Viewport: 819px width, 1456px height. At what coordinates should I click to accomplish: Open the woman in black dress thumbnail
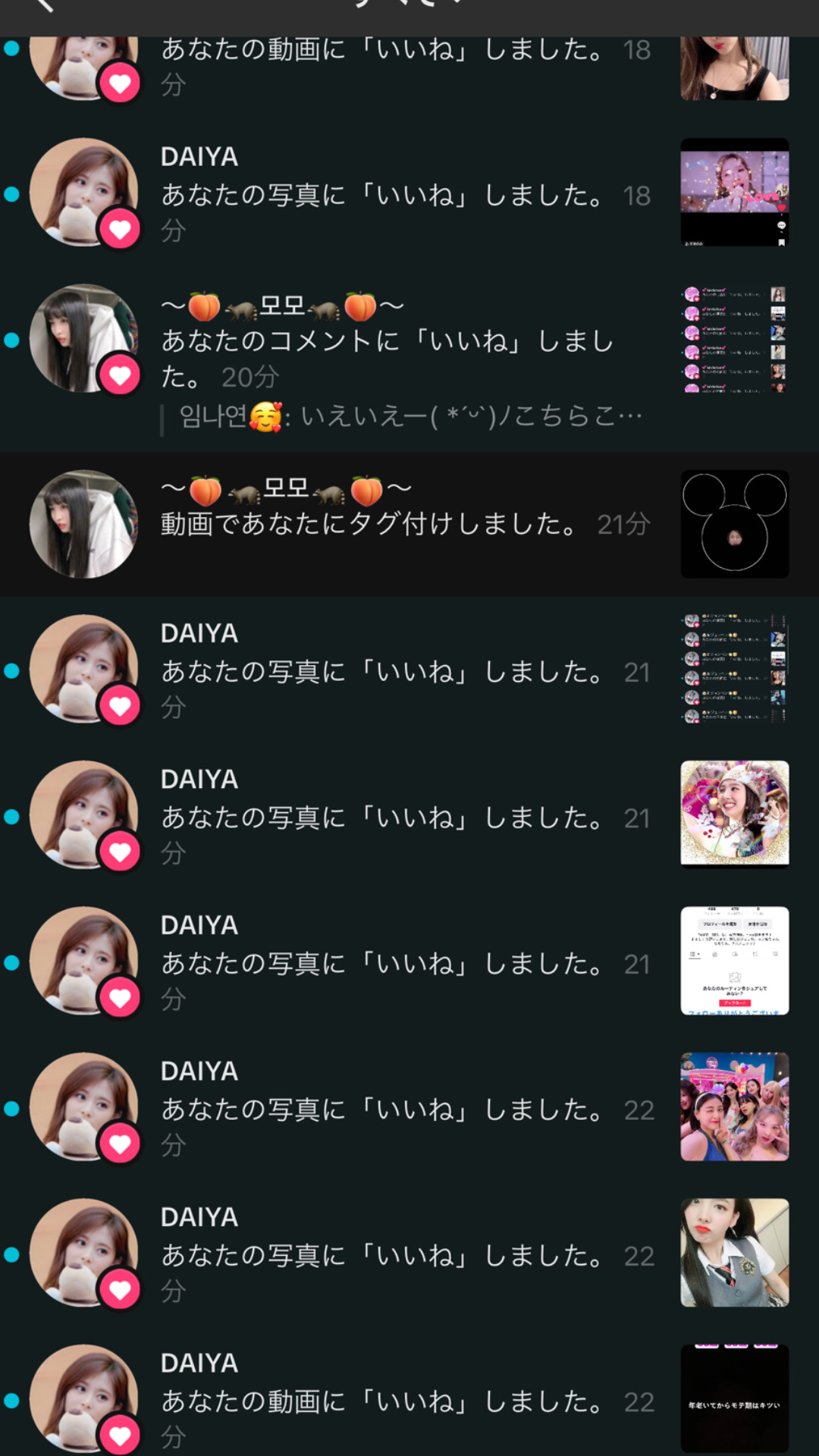tap(734, 67)
